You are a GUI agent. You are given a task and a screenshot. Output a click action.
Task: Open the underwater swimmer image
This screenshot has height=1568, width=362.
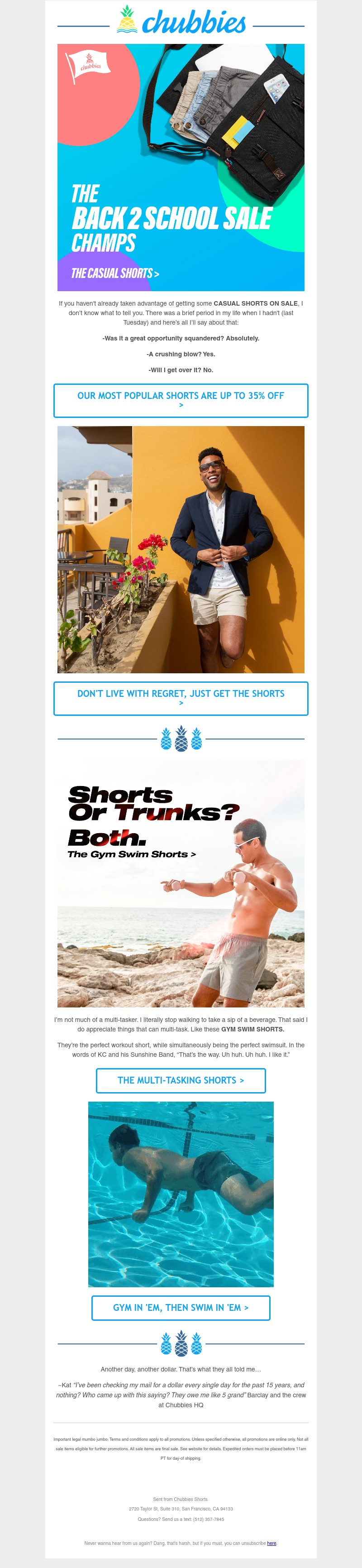pyautogui.click(x=181, y=1194)
